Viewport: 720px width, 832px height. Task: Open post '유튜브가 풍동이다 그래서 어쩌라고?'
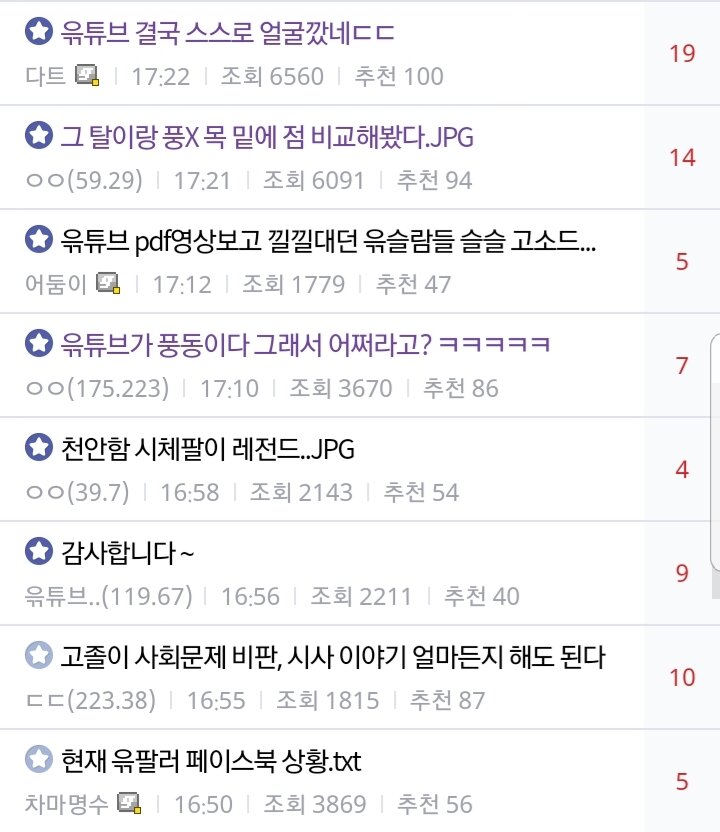[x=305, y=344]
